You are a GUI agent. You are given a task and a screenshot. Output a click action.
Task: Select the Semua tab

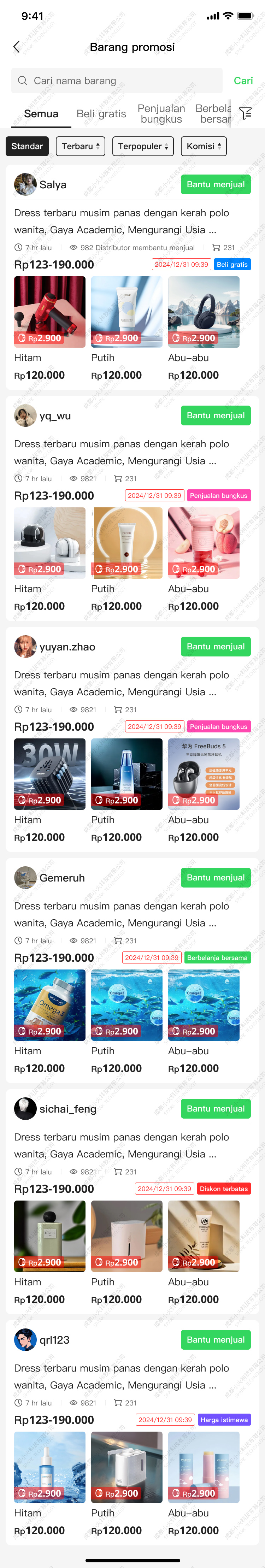click(41, 114)
